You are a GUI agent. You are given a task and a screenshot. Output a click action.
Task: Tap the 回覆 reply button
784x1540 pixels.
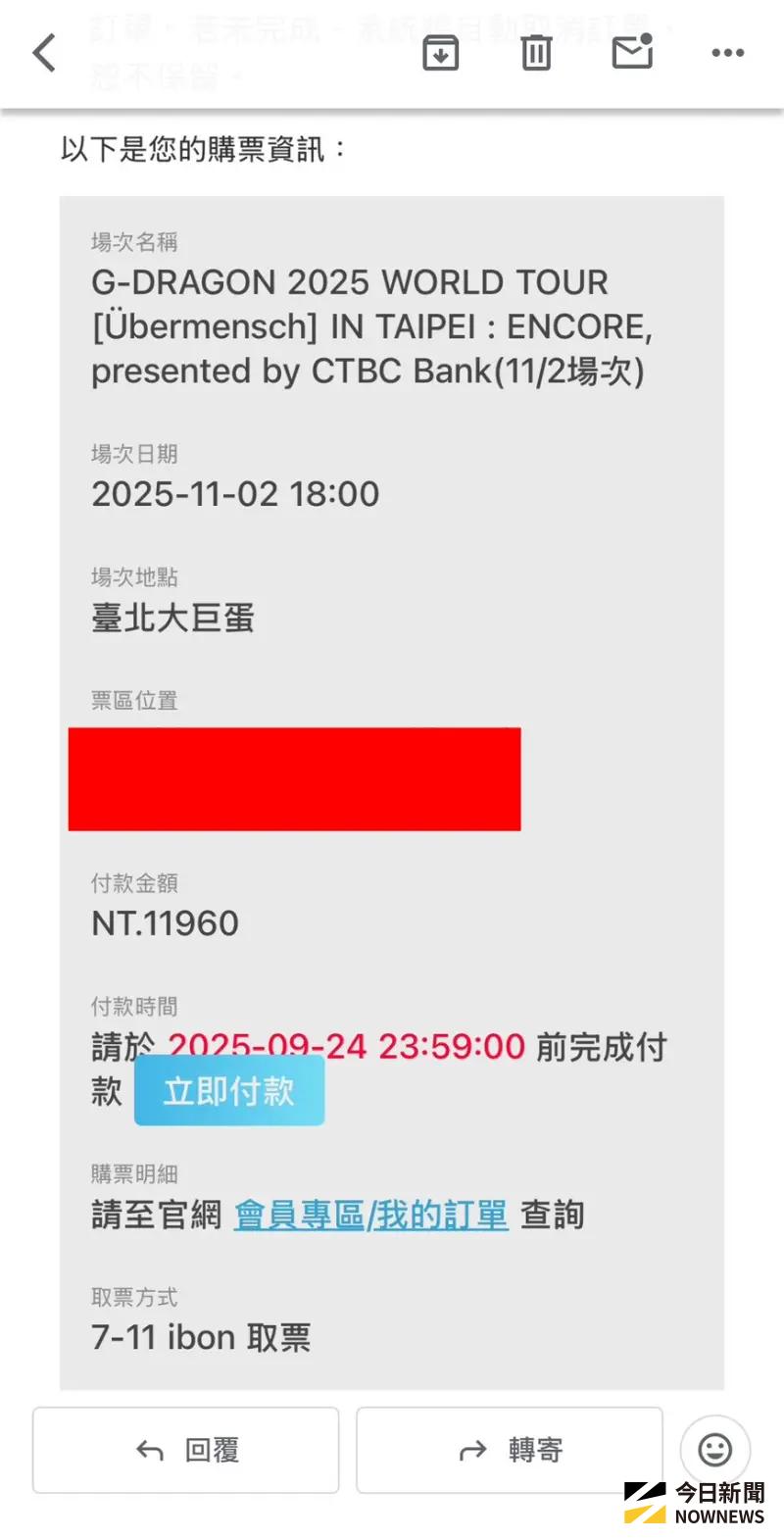pyautogui.click(x=185, y=1450)
